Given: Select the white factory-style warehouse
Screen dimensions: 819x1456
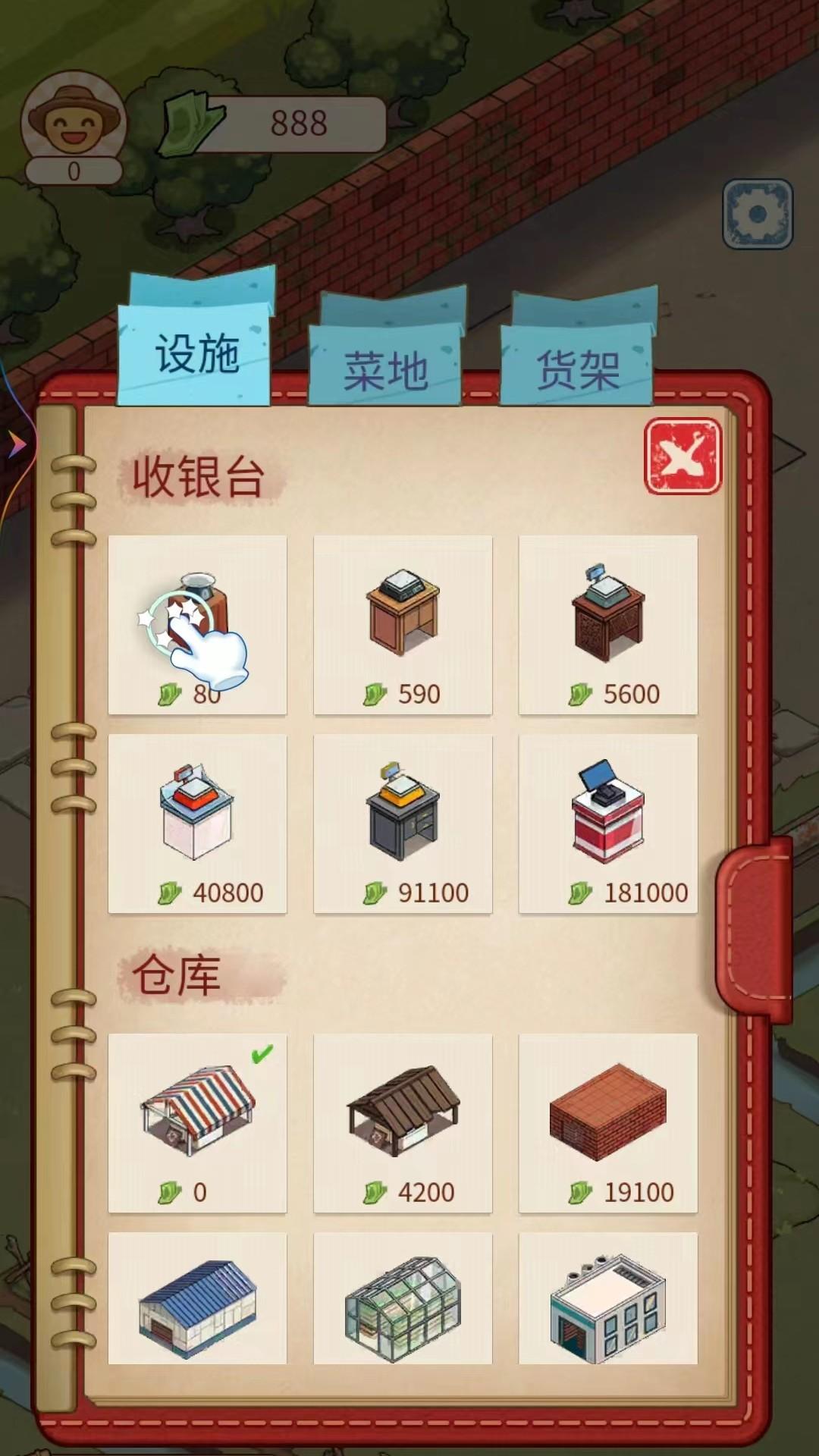Looking at the screenshot, I should coord(608,1298).
